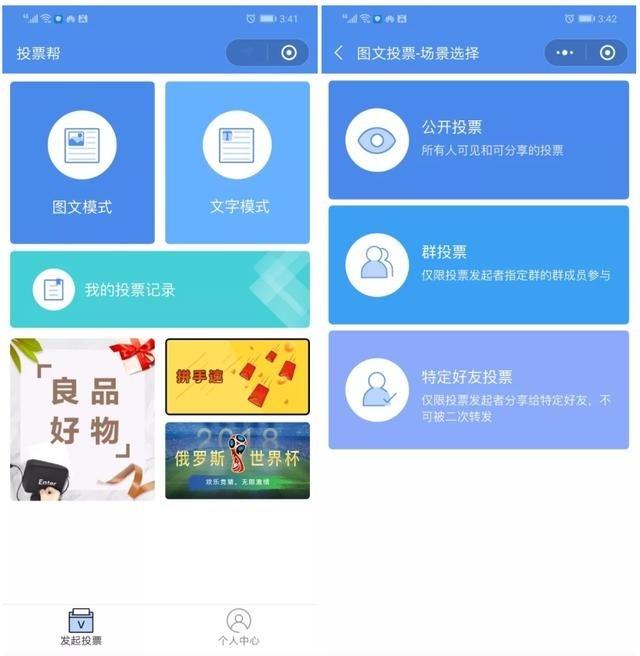640x656 pixels.
Task: Go back from 图文投票-场景选择
Action: (x=339, y=53)
